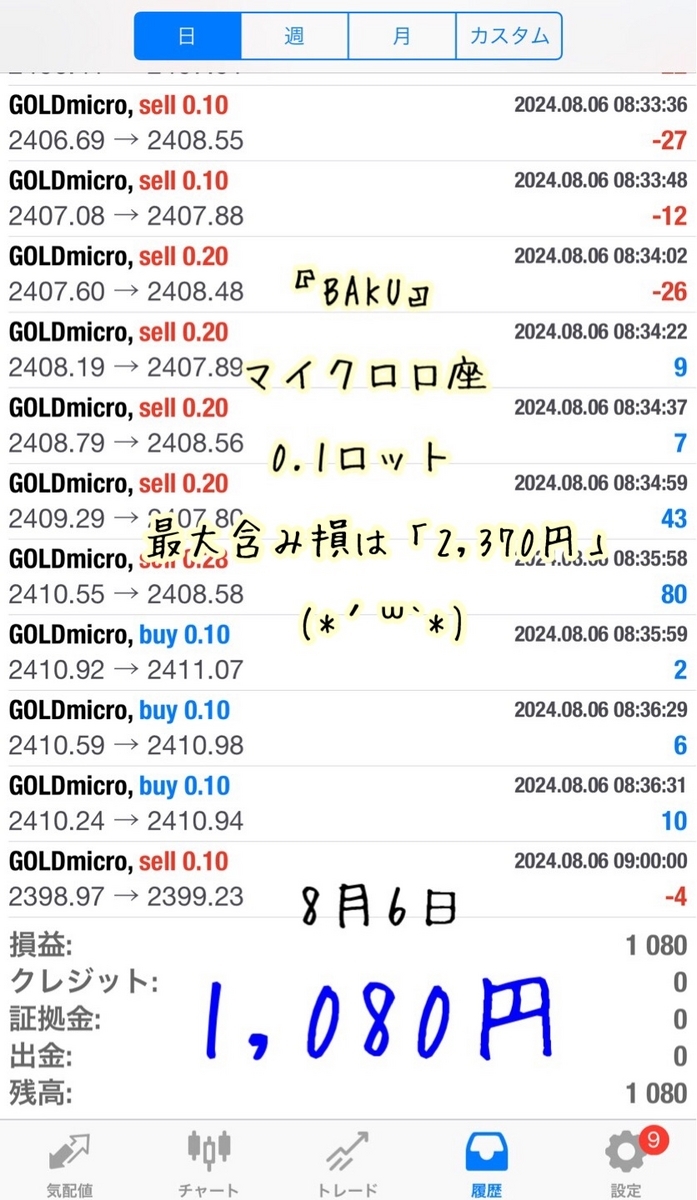The width and height of the screenshot is (697, 1200).
Task: Switch to the チャート tab
Action: pyautogui.click(x=208, y=1163)
